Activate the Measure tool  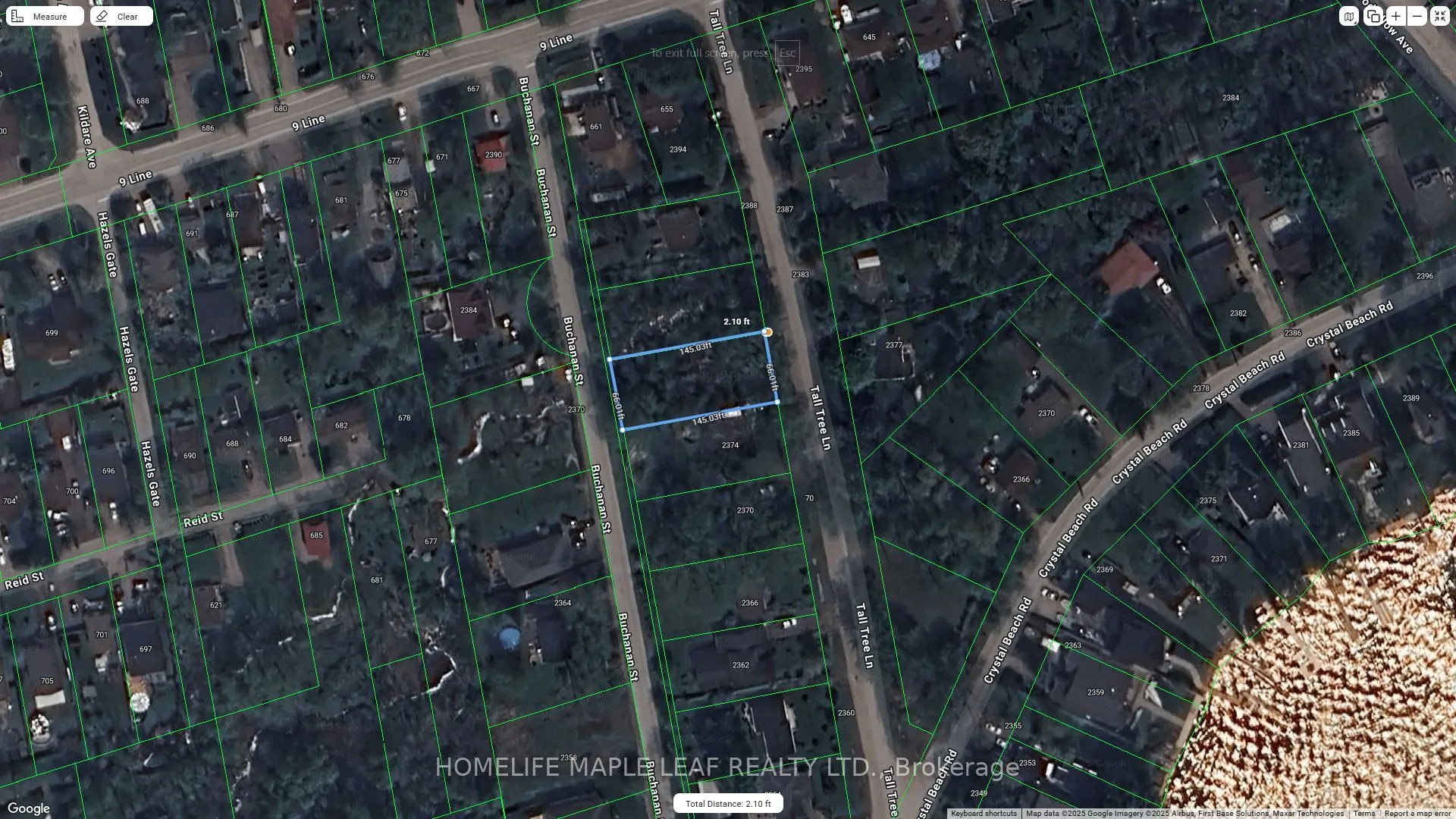pyautogui.click(x=42, y=16)
